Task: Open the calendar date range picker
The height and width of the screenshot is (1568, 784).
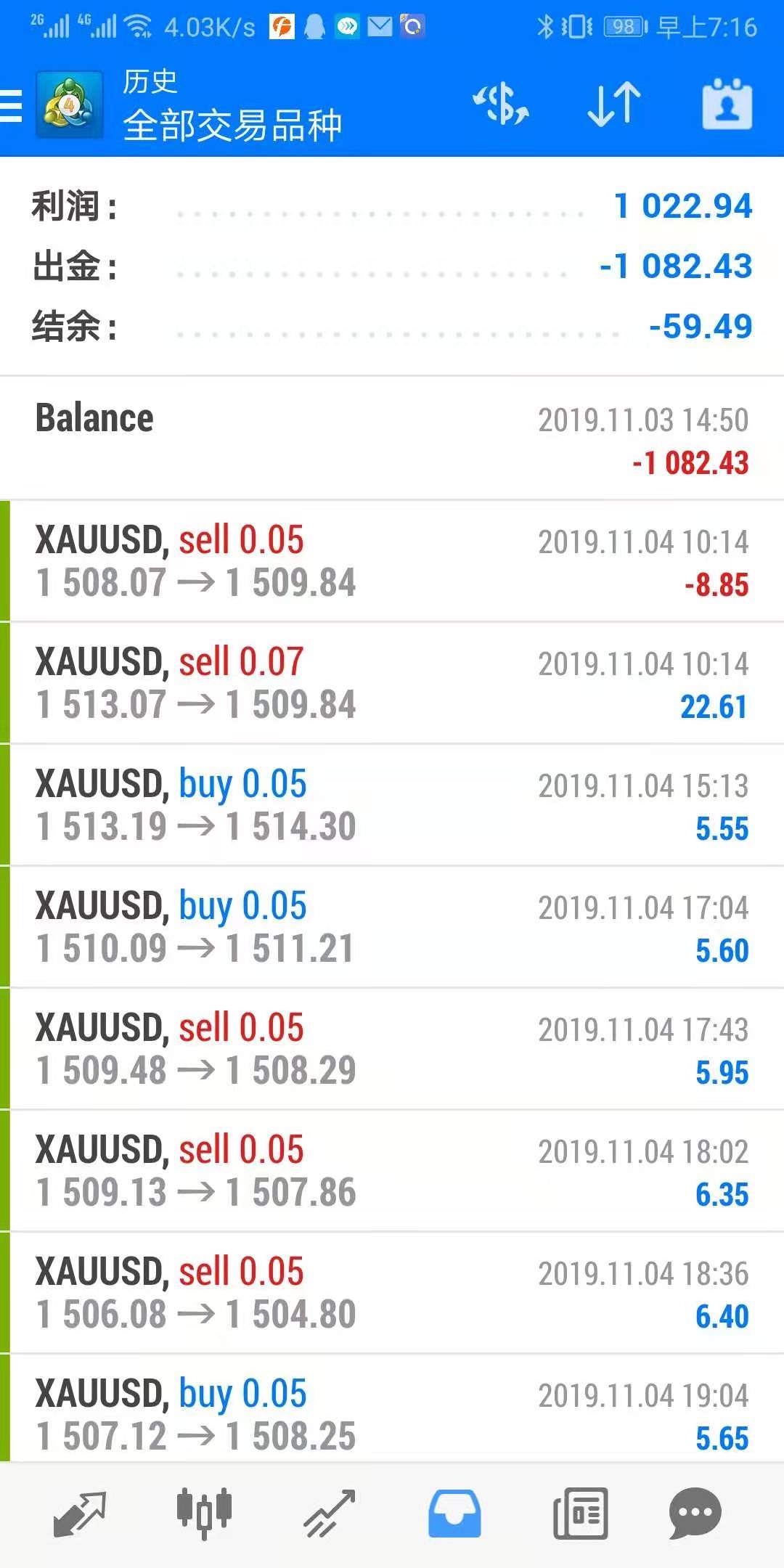Action: tap(727, 104)
